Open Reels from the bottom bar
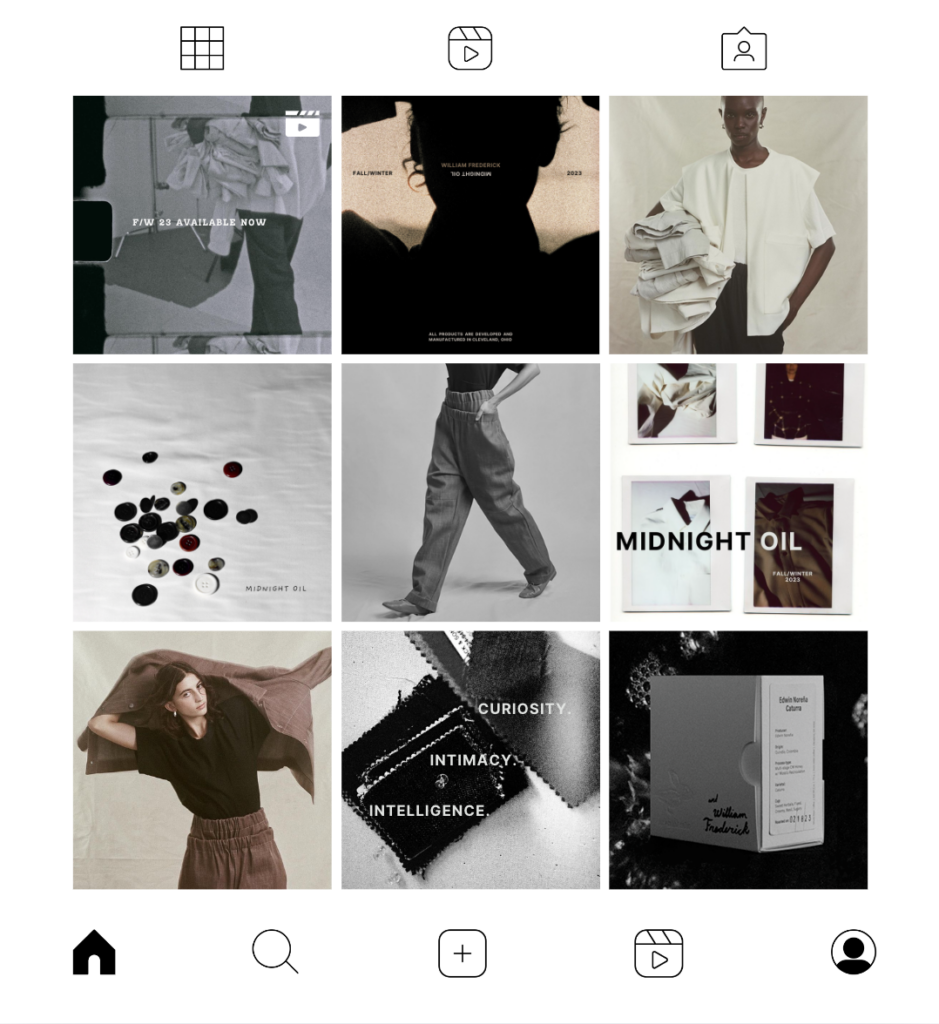 pos(658,953)
